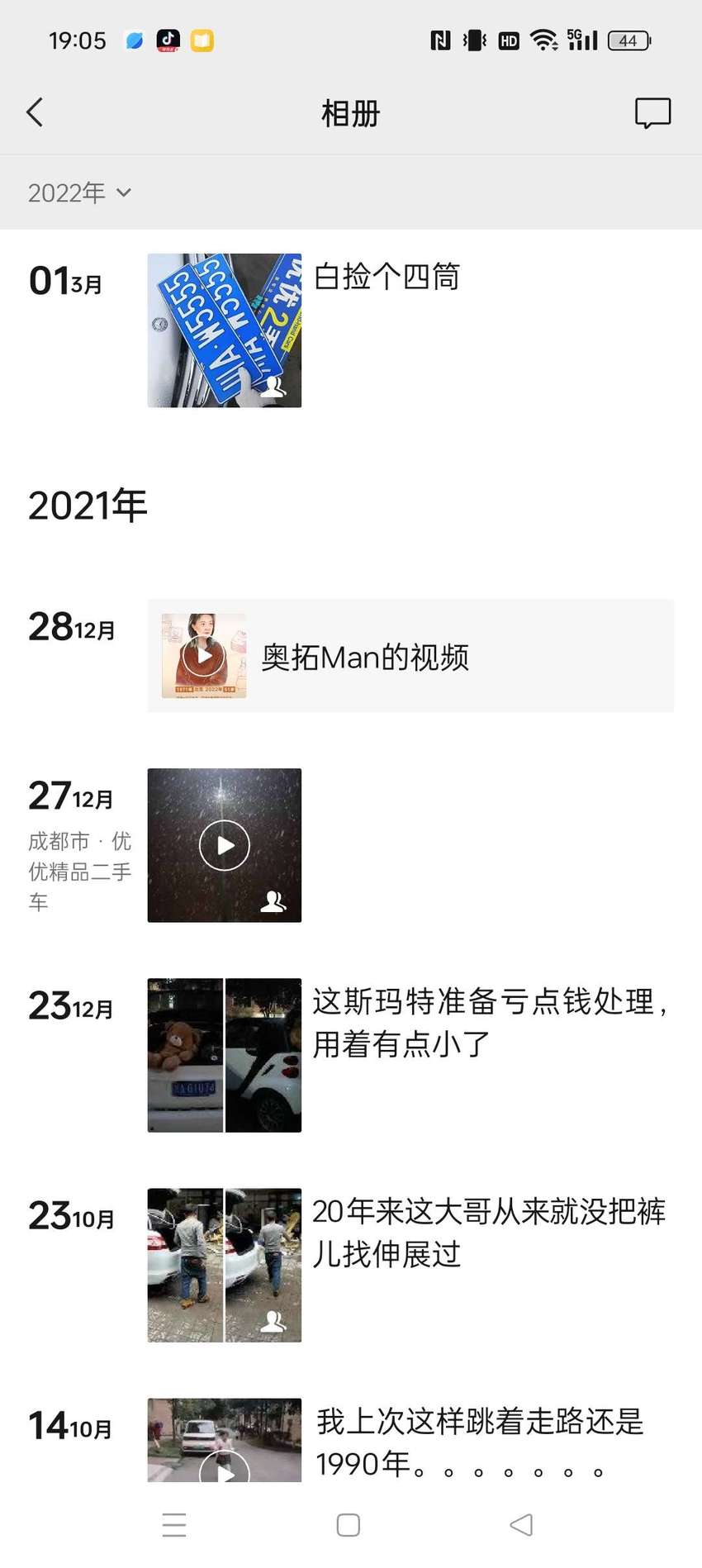
Task: Tap the system home button
Action: [349, 1525]
